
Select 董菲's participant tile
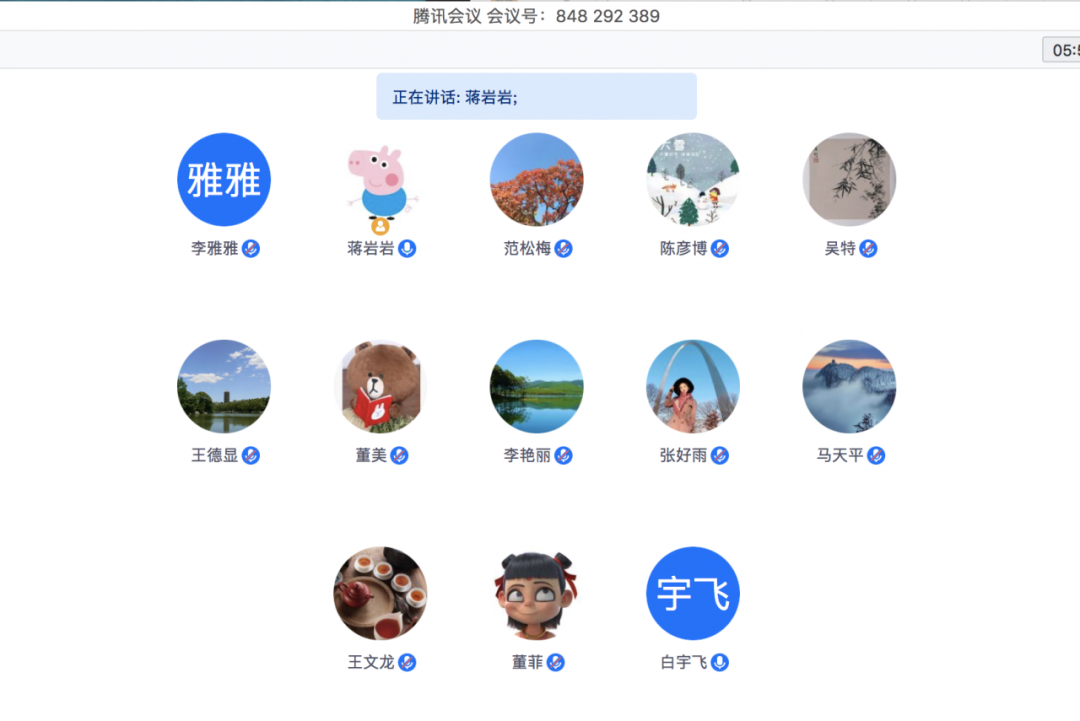click(537, 593)
